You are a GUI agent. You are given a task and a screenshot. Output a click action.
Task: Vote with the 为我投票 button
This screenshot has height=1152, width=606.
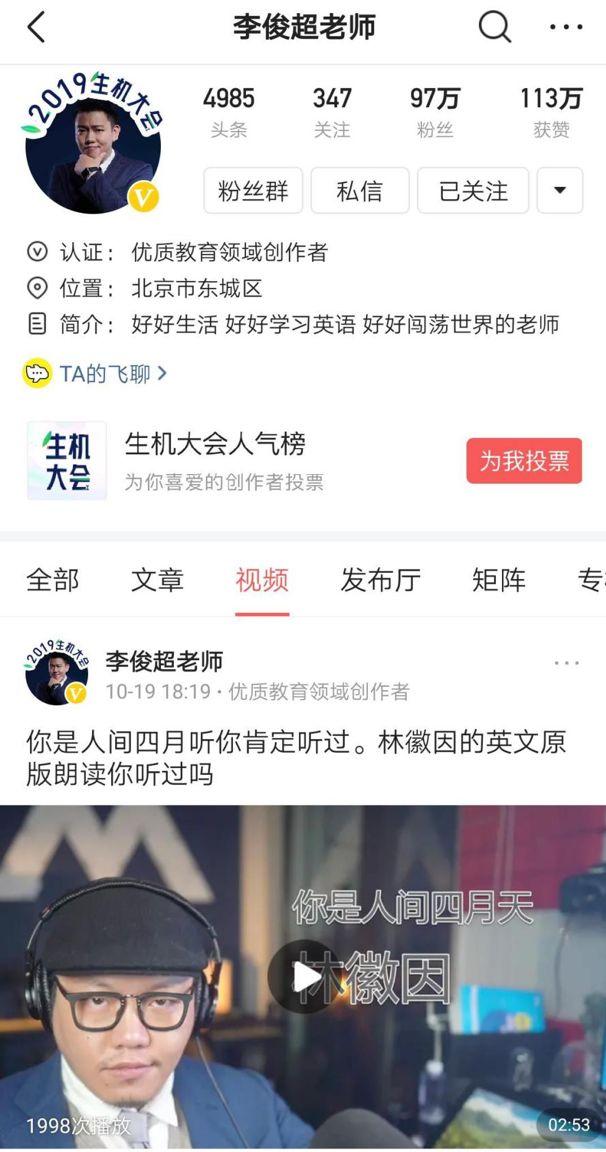click(x=524, y=461)
